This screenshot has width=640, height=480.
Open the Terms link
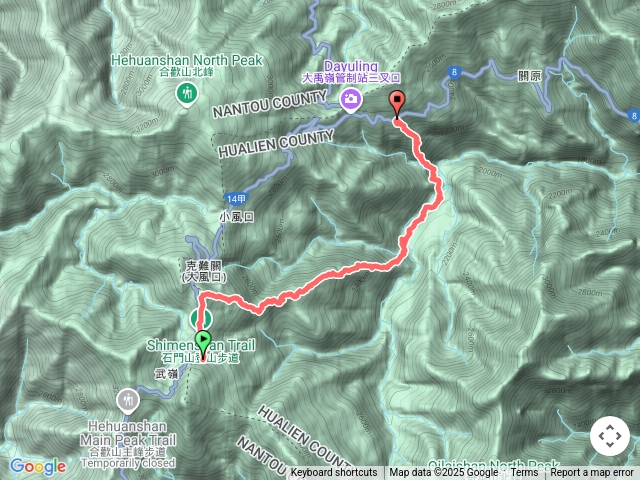(524, 473)
